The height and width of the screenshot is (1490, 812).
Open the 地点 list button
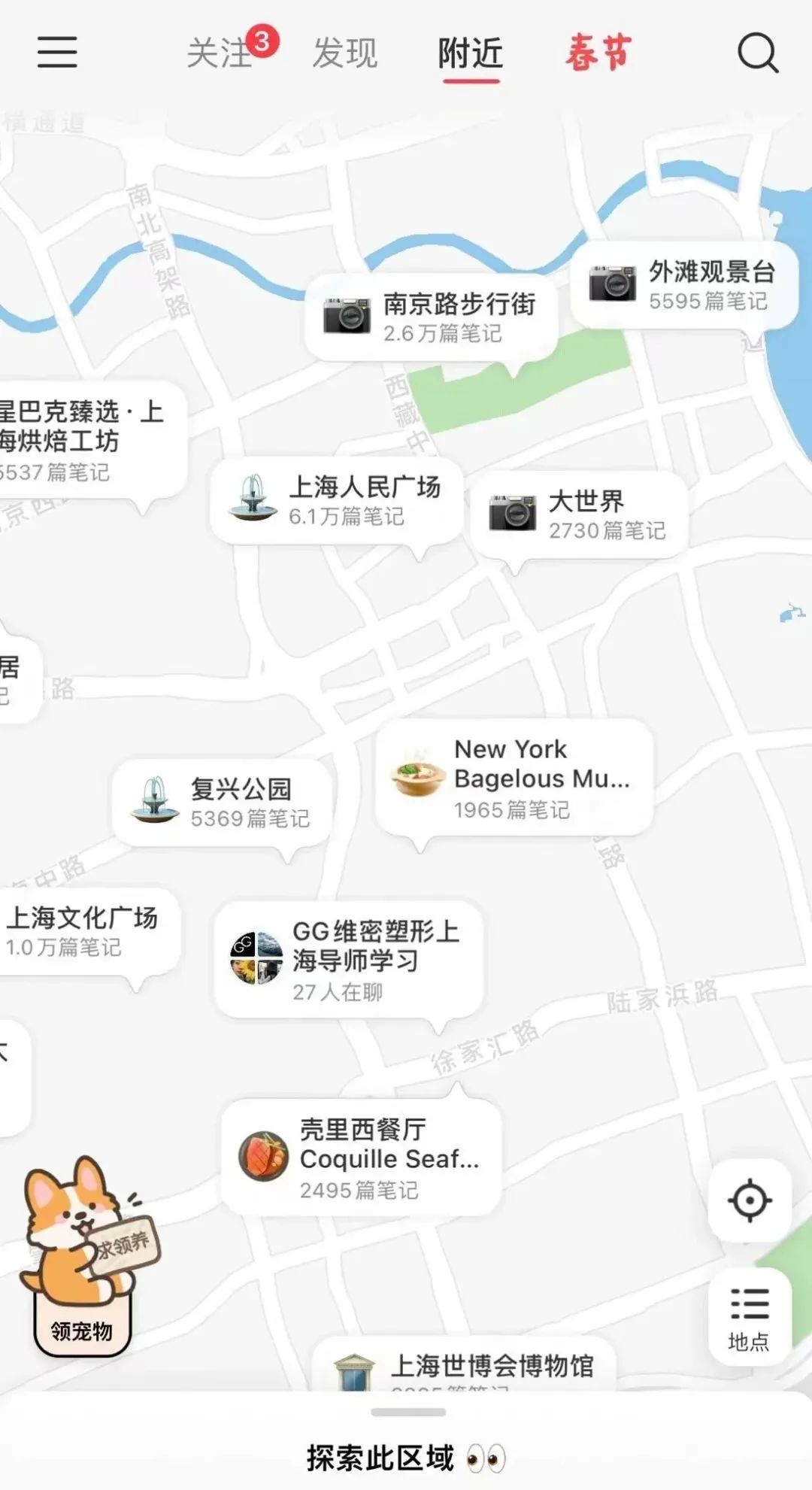(x=749, y=1317)
